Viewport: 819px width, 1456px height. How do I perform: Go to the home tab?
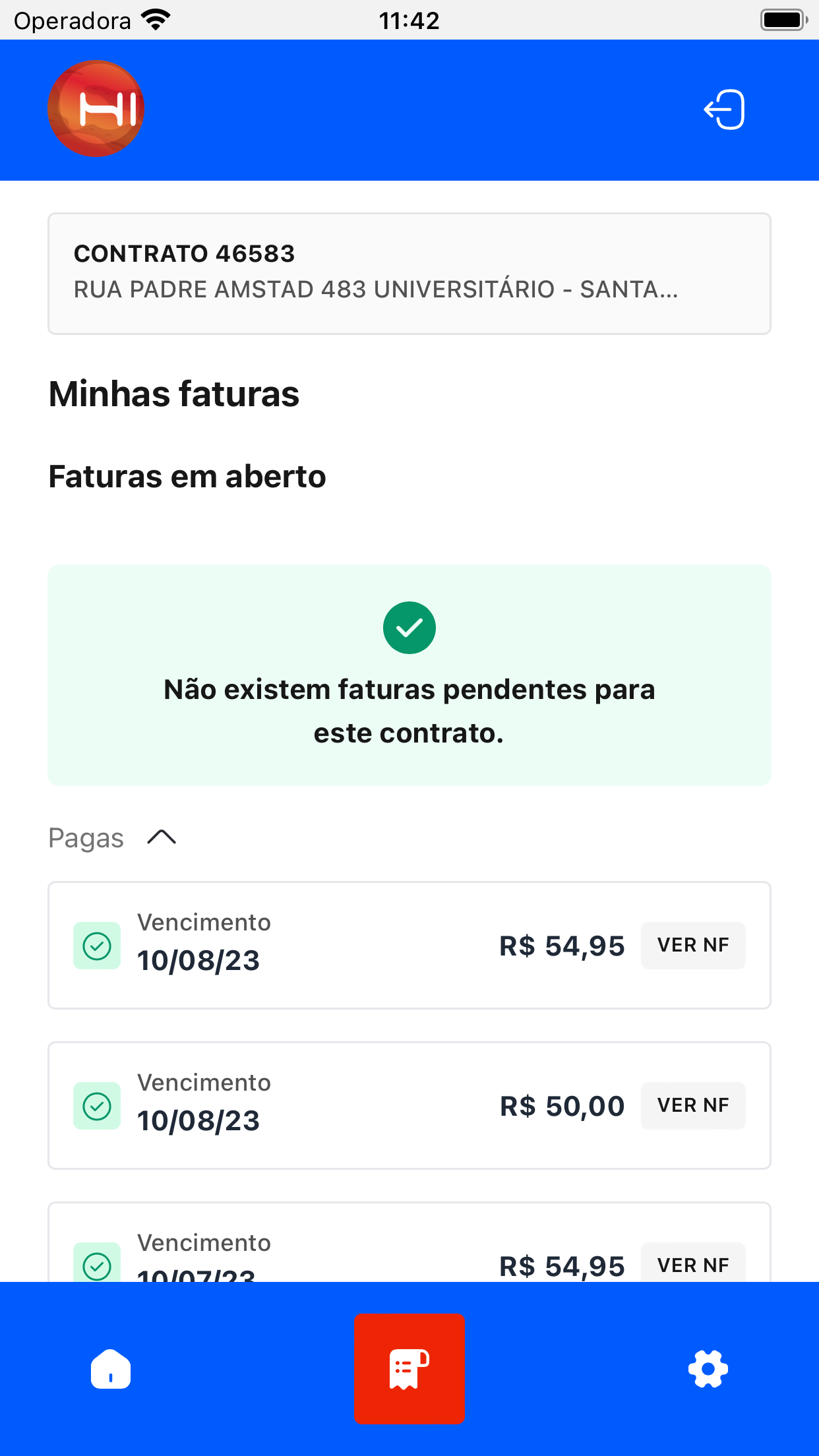coord(111,1369)
